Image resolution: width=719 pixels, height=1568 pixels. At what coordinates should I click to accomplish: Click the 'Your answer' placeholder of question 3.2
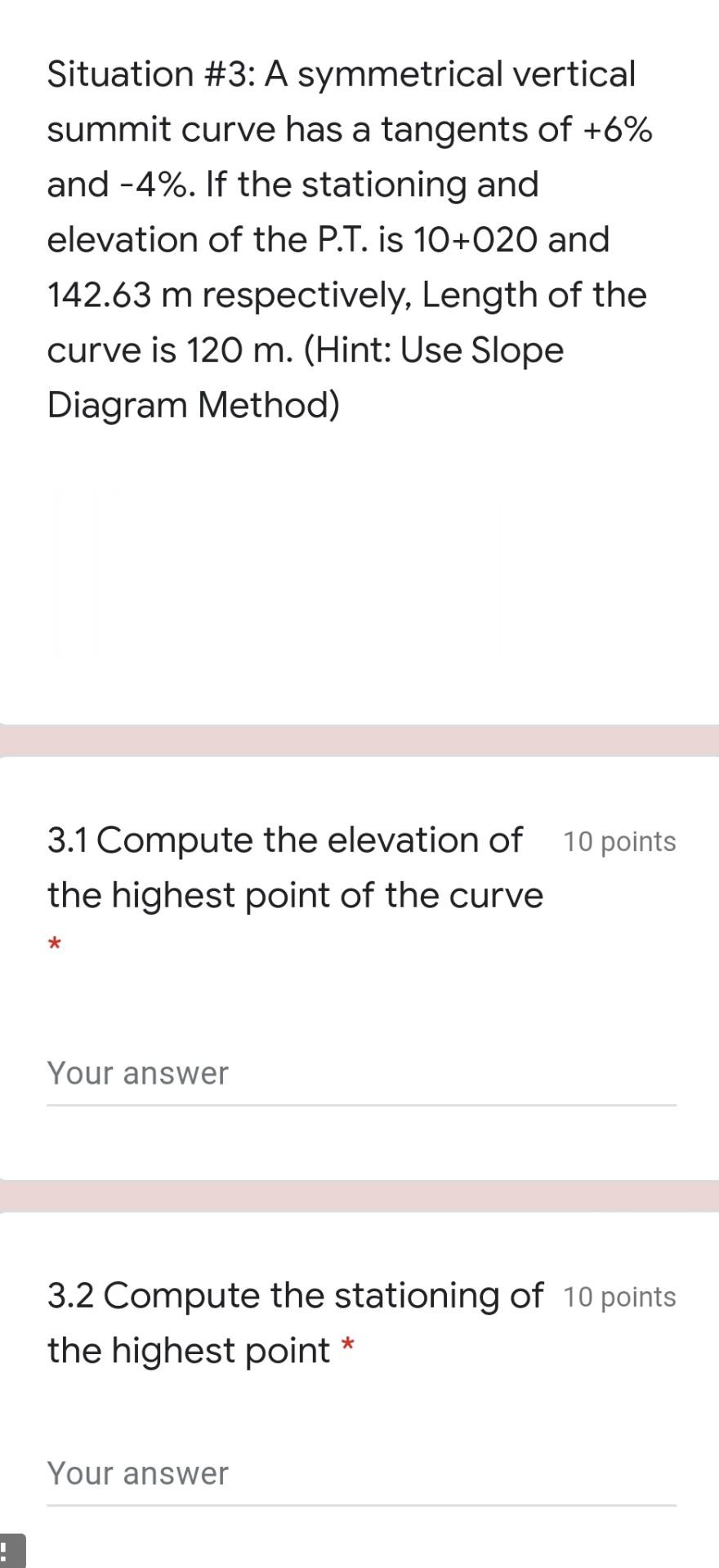point(136,1472)
